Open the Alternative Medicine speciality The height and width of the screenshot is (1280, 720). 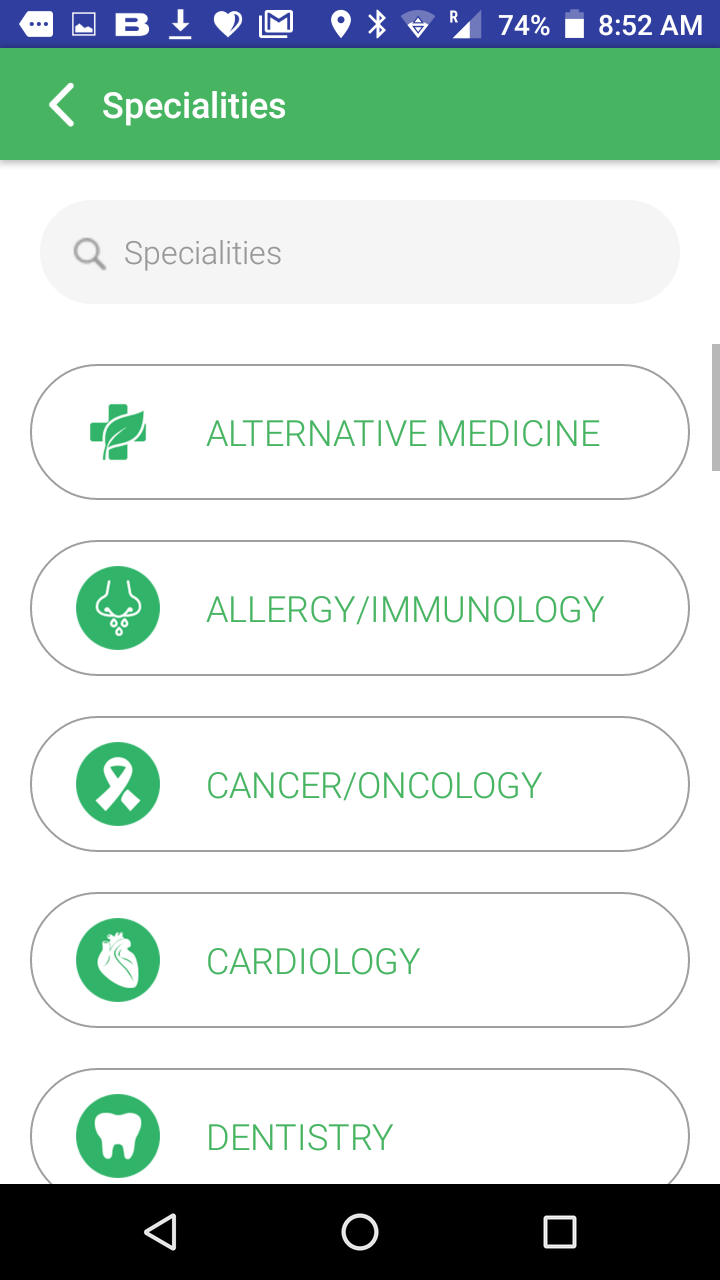pyautogui.click(x=360, y=432)
